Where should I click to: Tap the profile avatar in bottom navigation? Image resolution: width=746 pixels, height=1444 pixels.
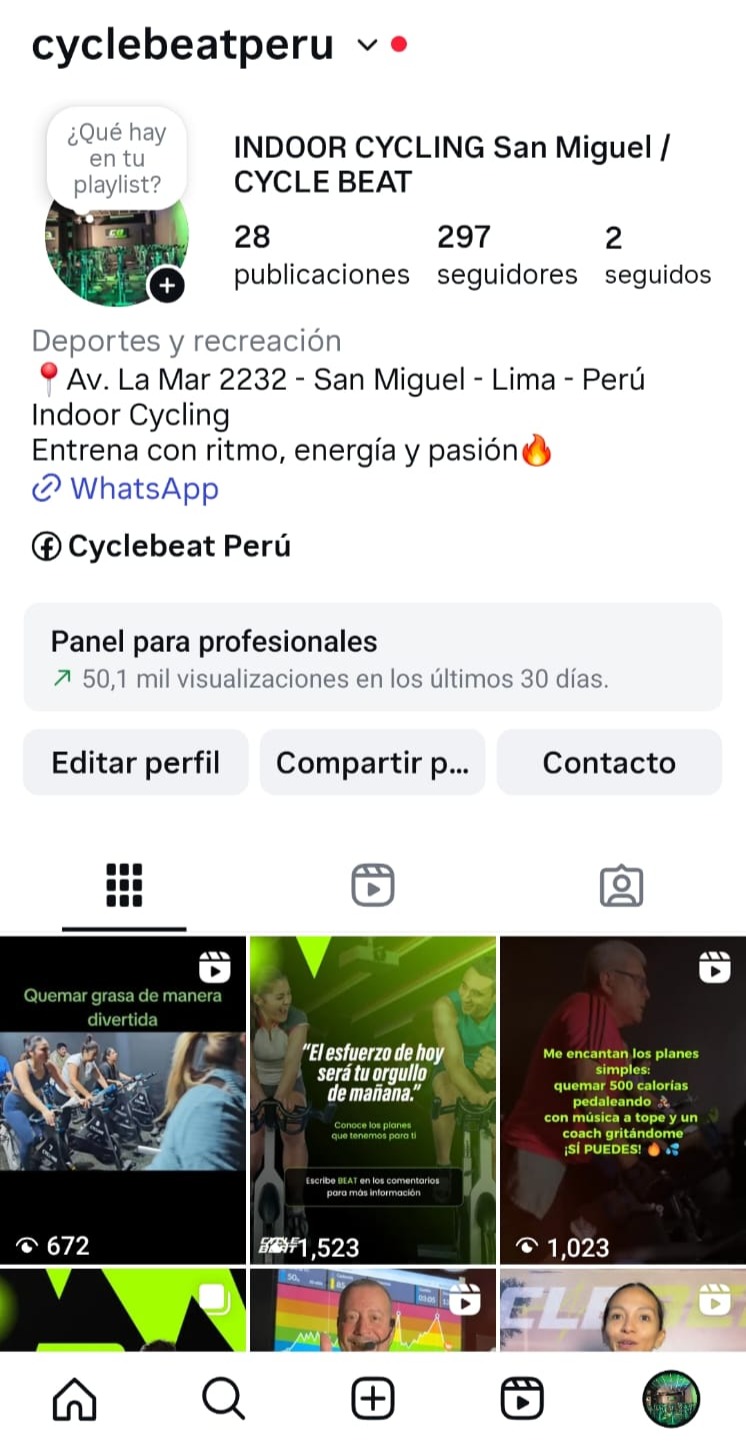point(673,1399)
